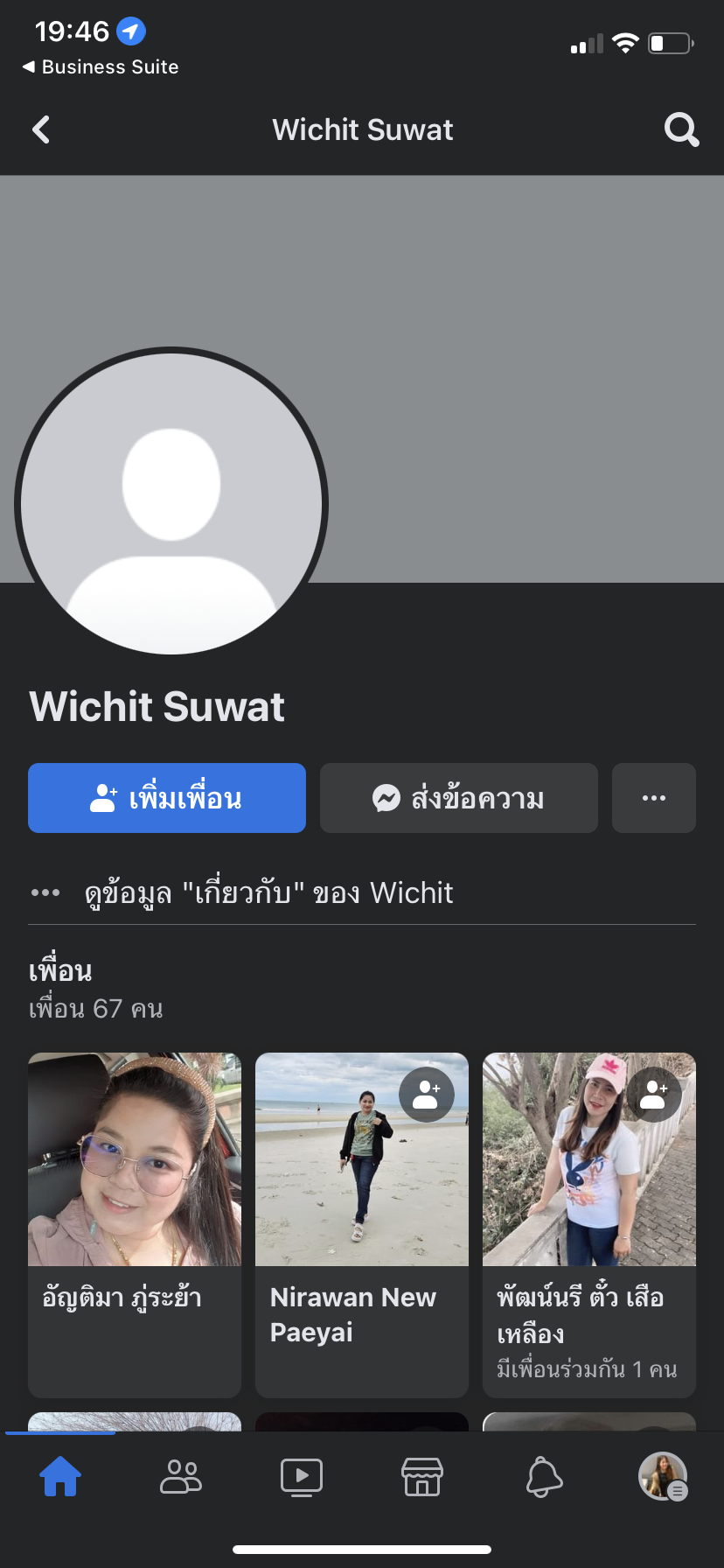Open the three-dot more options button

[x=654, y=798]
